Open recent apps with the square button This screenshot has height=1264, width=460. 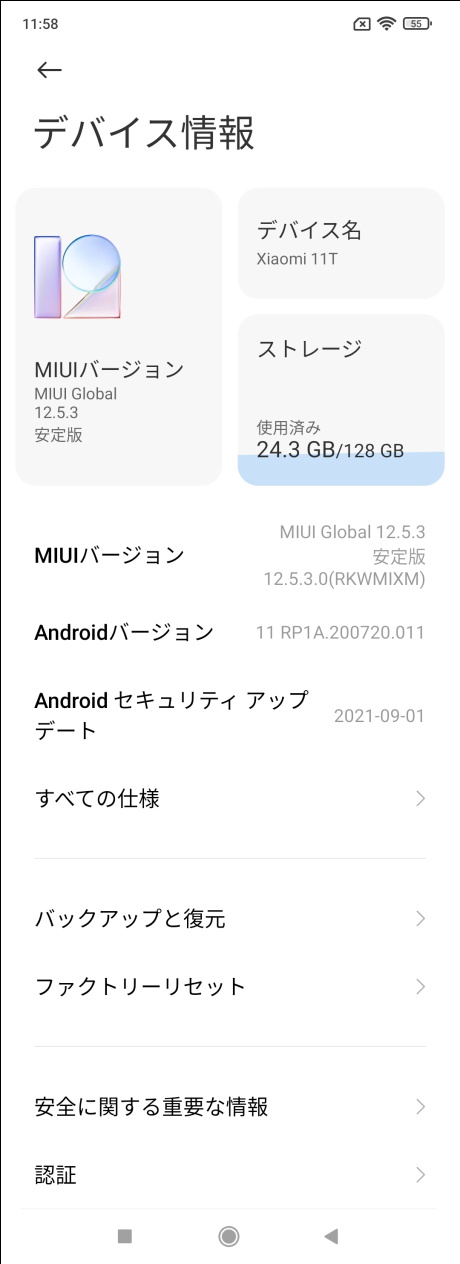click(x=125, y=1237)
